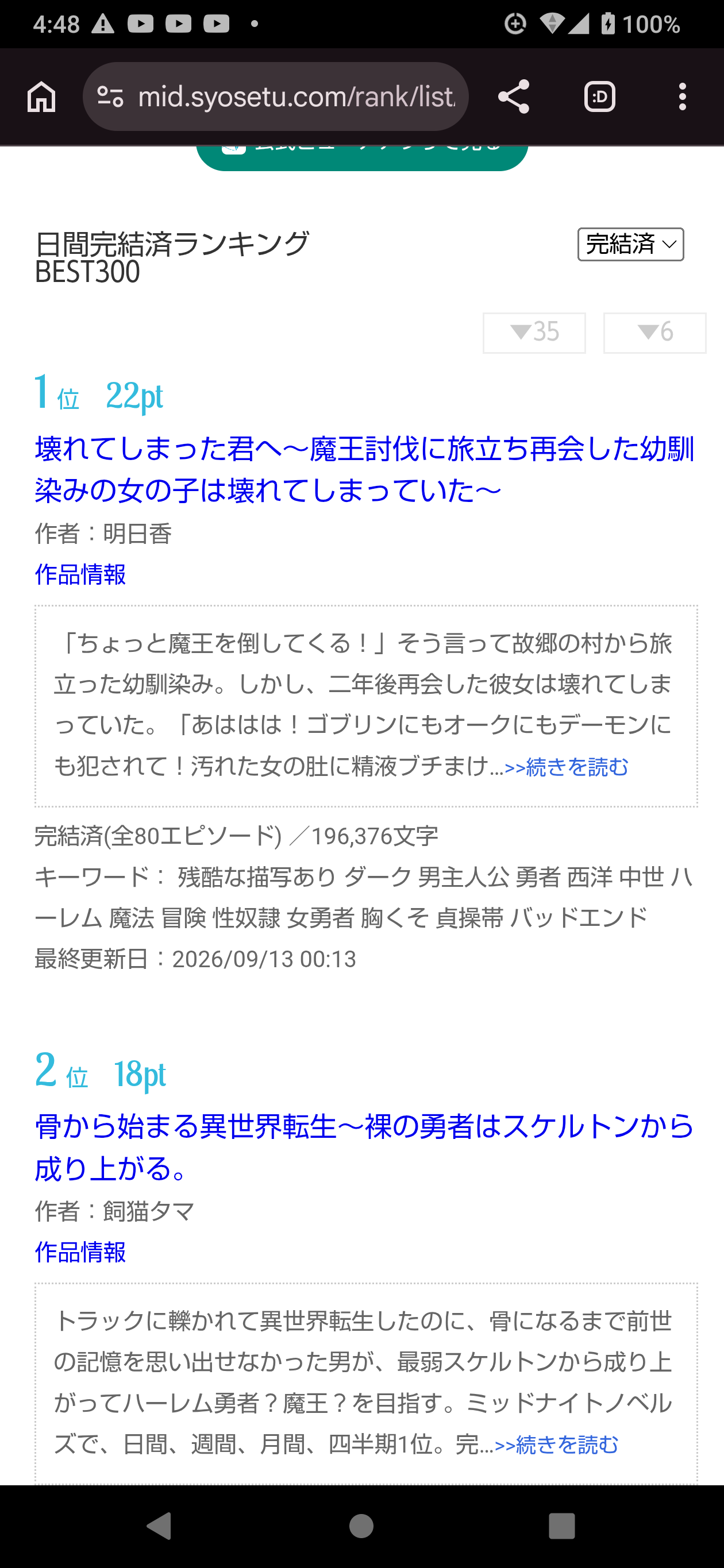
Task: Tap the mid.syosetu.com address bar
Action: click(276, 97)
